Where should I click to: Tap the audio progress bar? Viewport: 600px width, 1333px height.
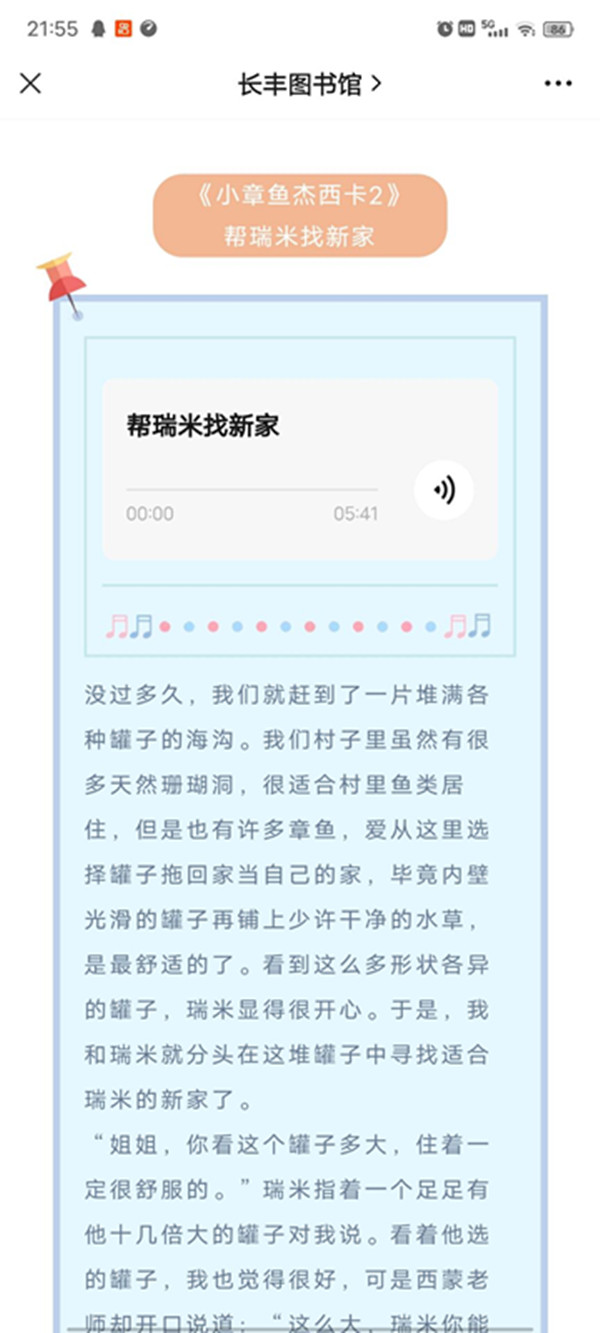[251, 490]
